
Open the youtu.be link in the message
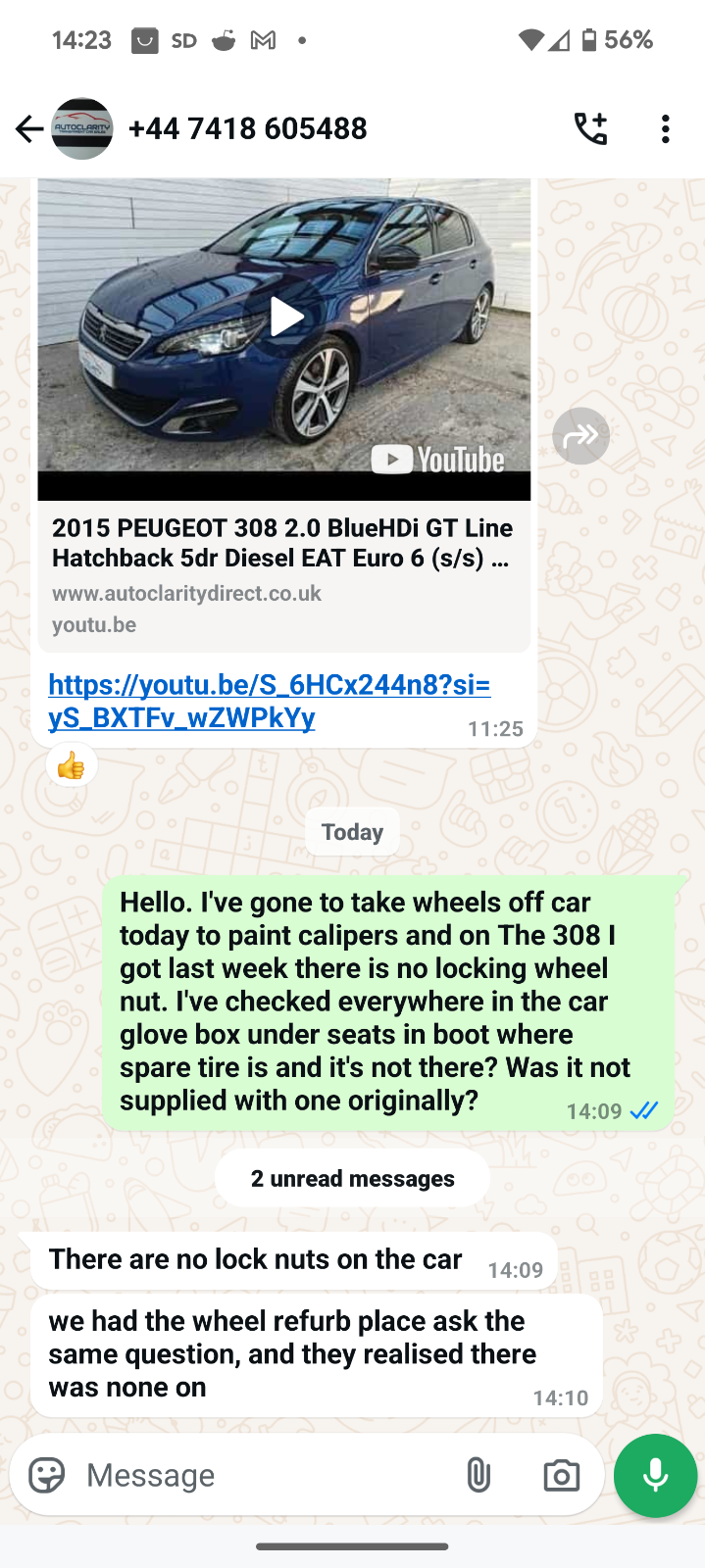coord(270,701)
